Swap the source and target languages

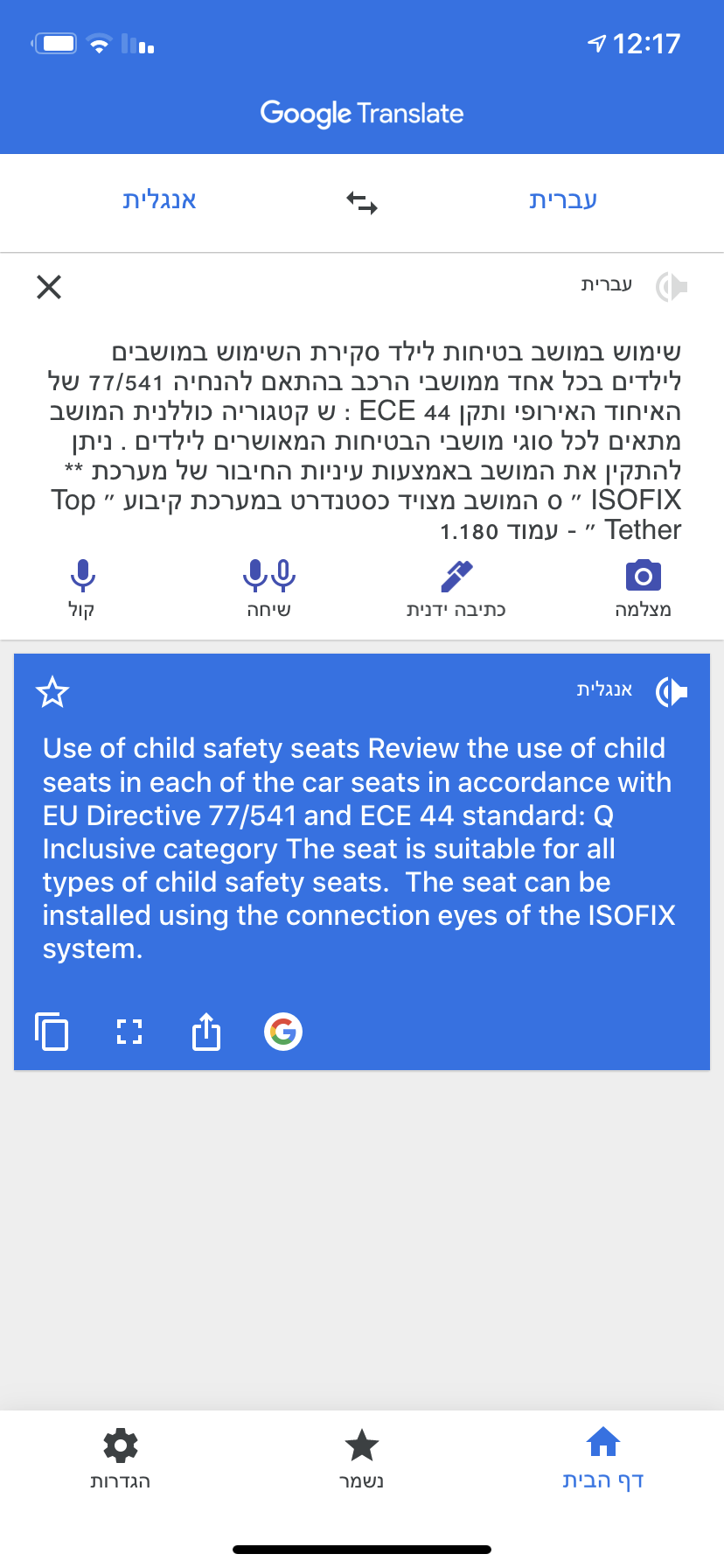361,203
